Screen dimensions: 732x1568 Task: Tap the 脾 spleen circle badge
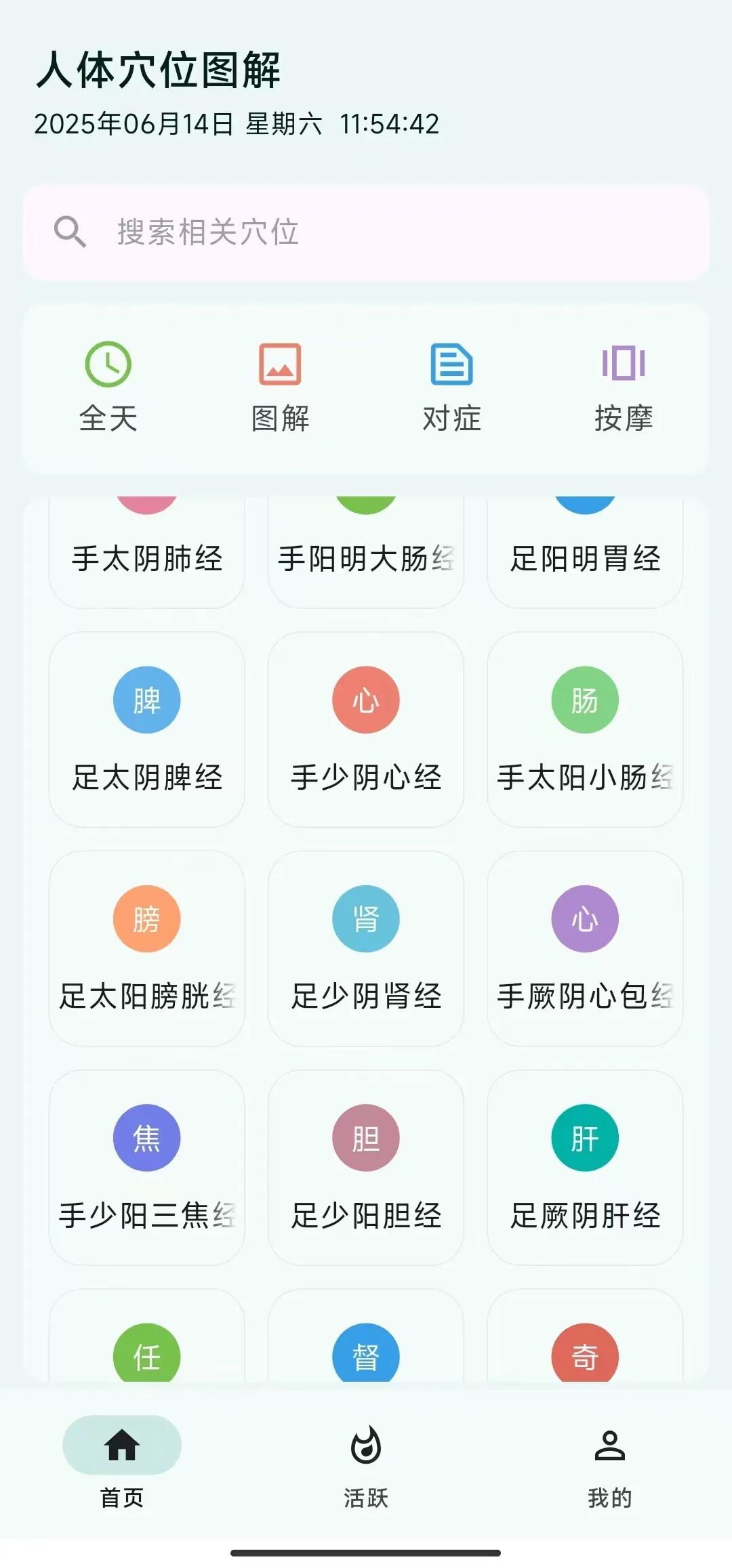[147, 700]
